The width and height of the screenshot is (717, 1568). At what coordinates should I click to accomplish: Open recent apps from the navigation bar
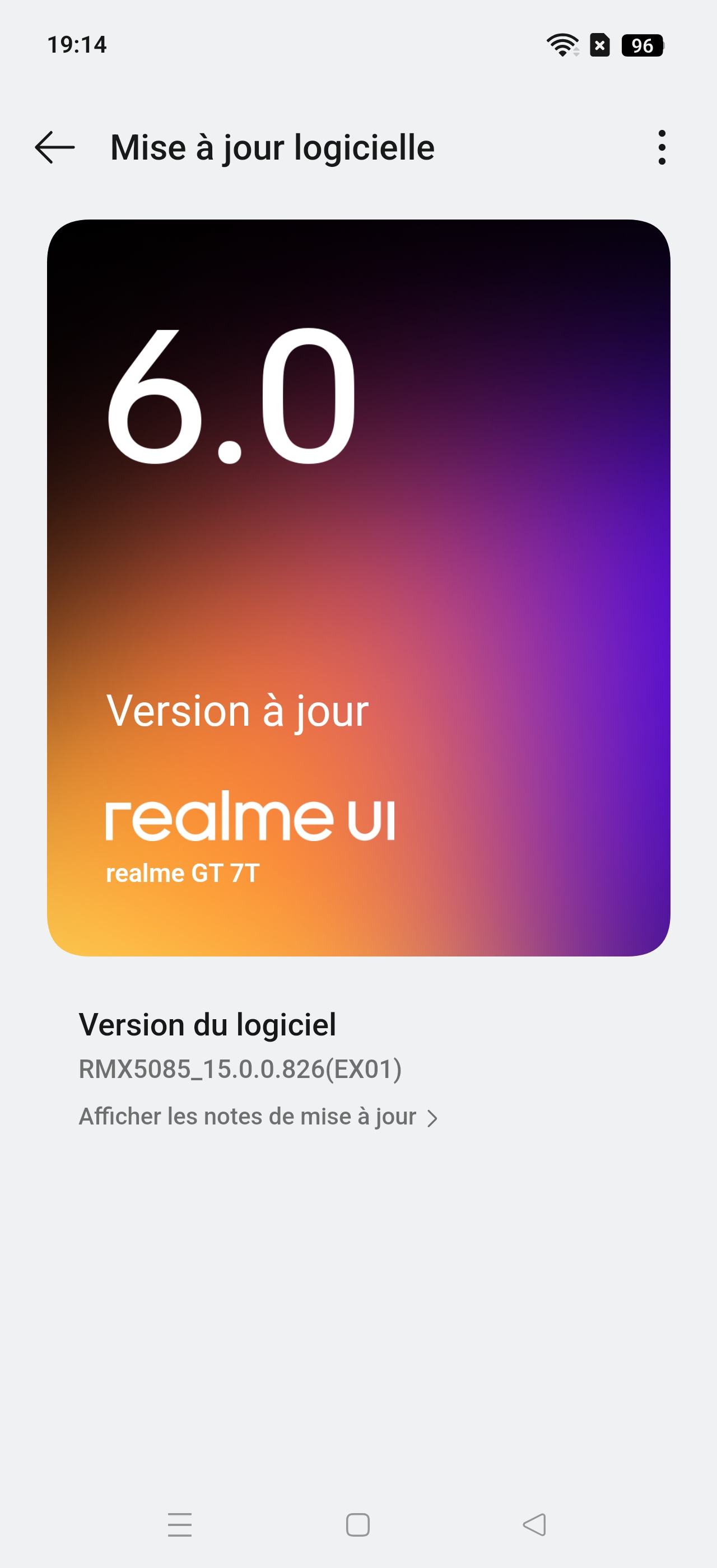(x=180, y=1525)
